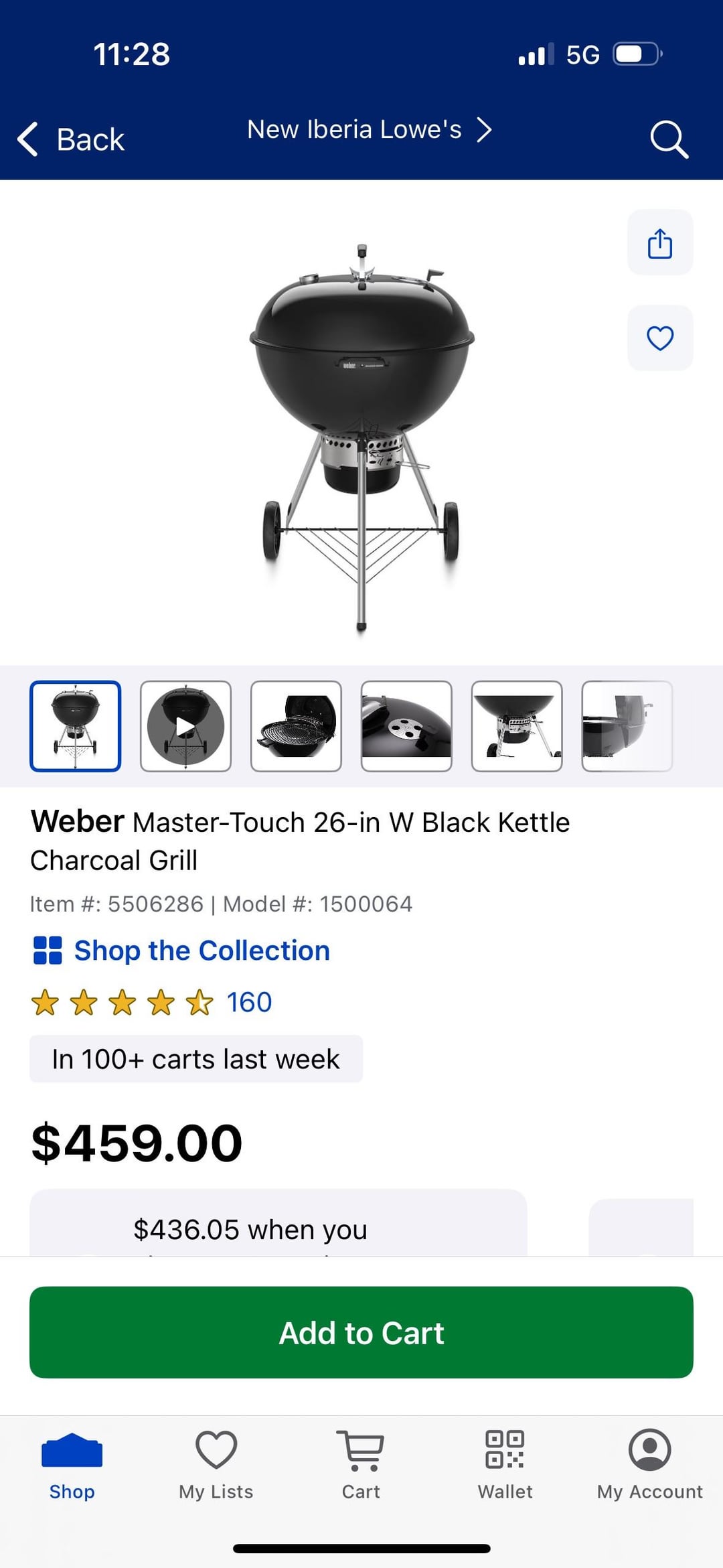Open the 160 customer reviews

248,1003
